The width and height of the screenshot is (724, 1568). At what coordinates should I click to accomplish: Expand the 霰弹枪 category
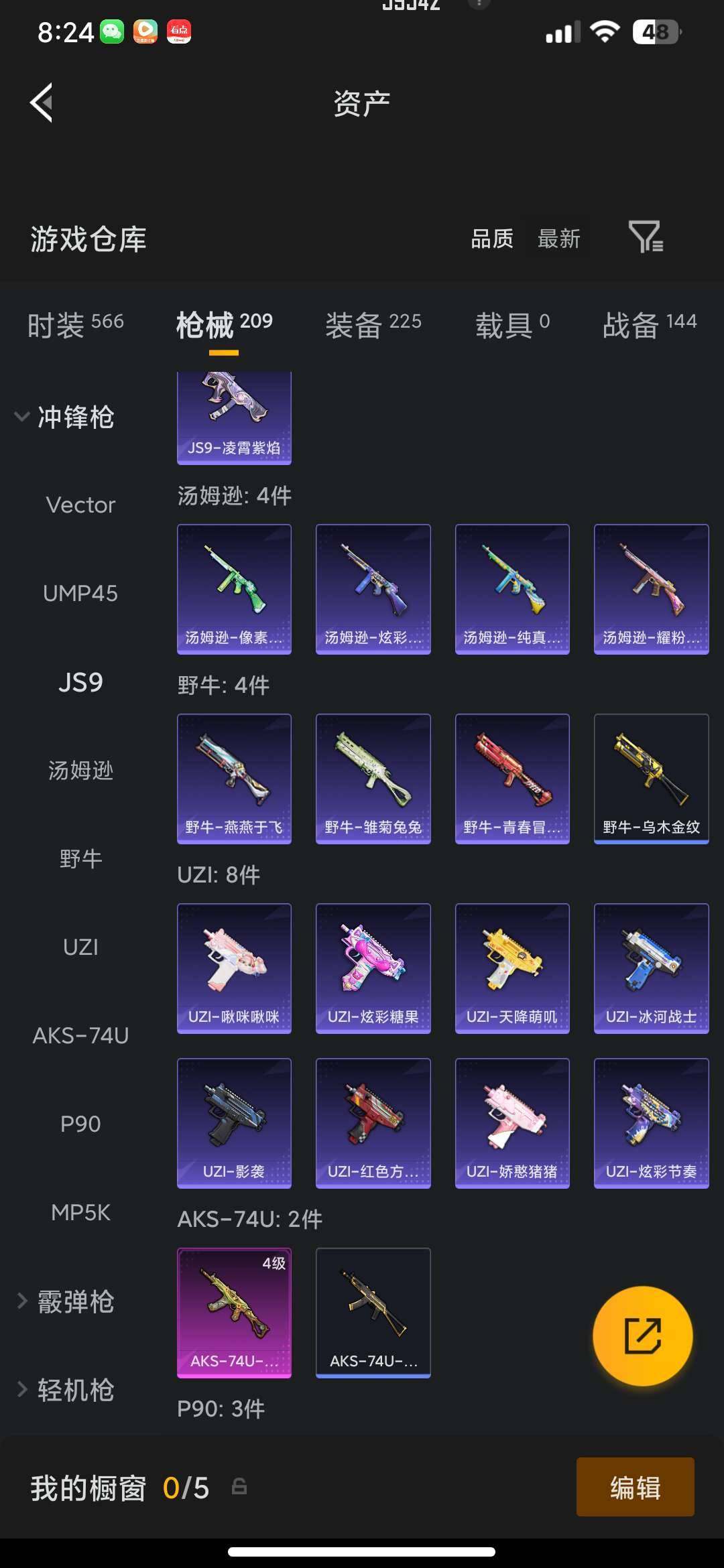[66, 1301]
